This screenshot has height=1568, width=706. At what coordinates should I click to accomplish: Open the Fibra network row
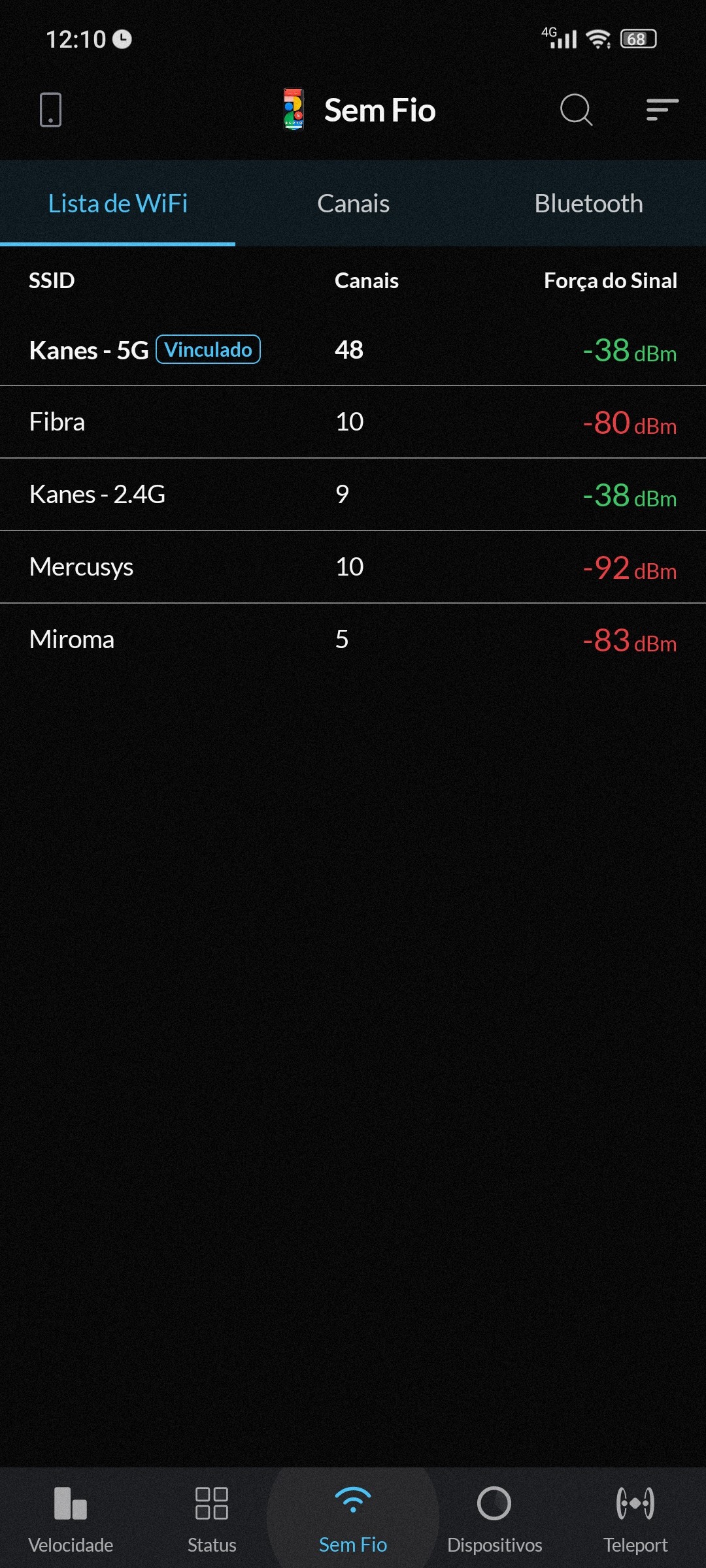point(353,422)
